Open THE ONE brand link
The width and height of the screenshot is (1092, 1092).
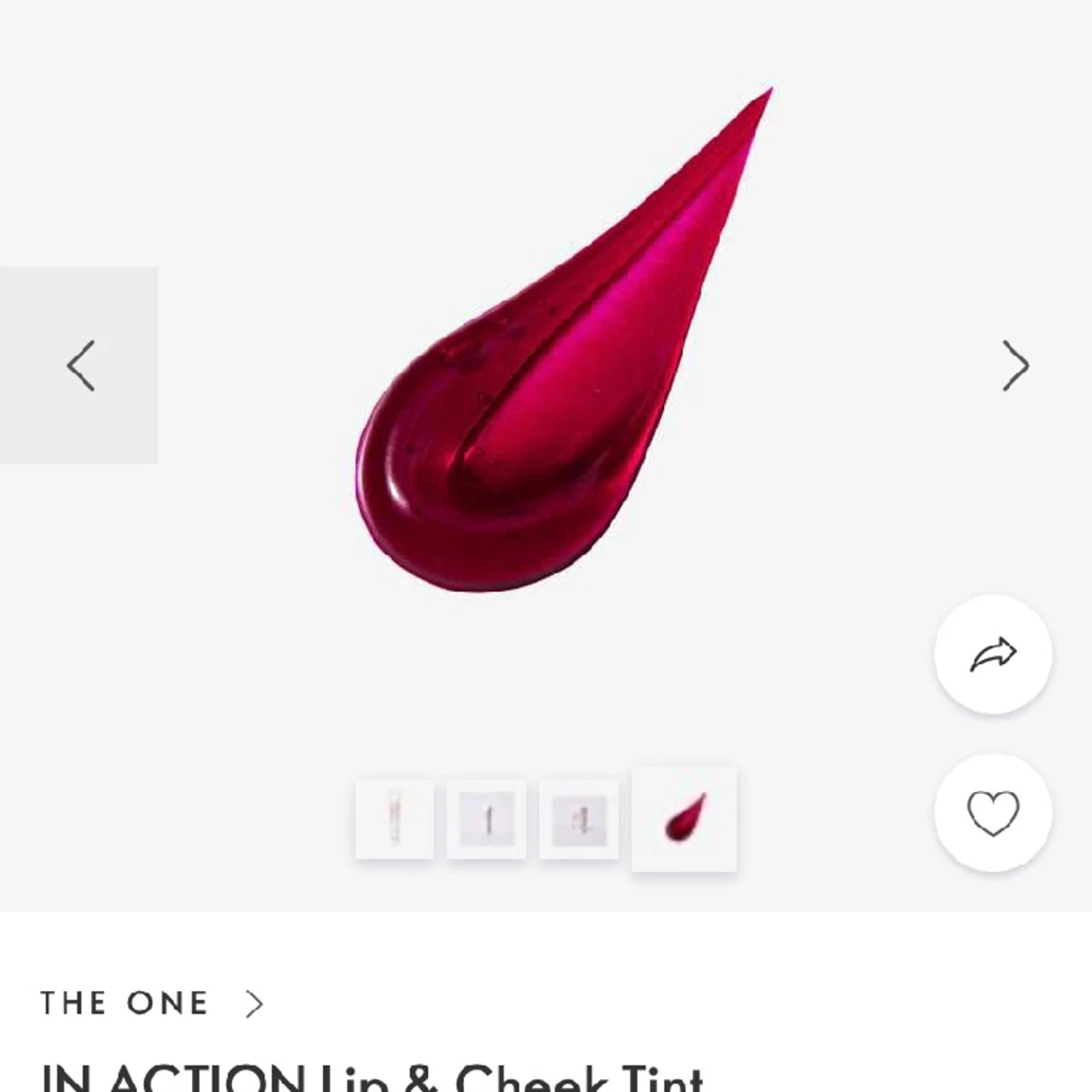(150, 1003)
